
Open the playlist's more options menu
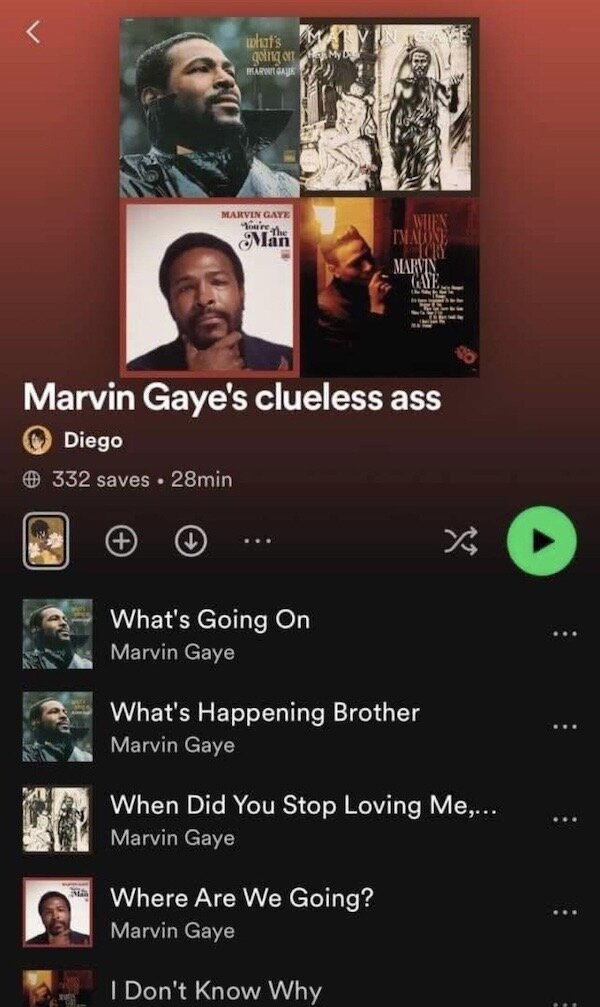pos(255,541)
